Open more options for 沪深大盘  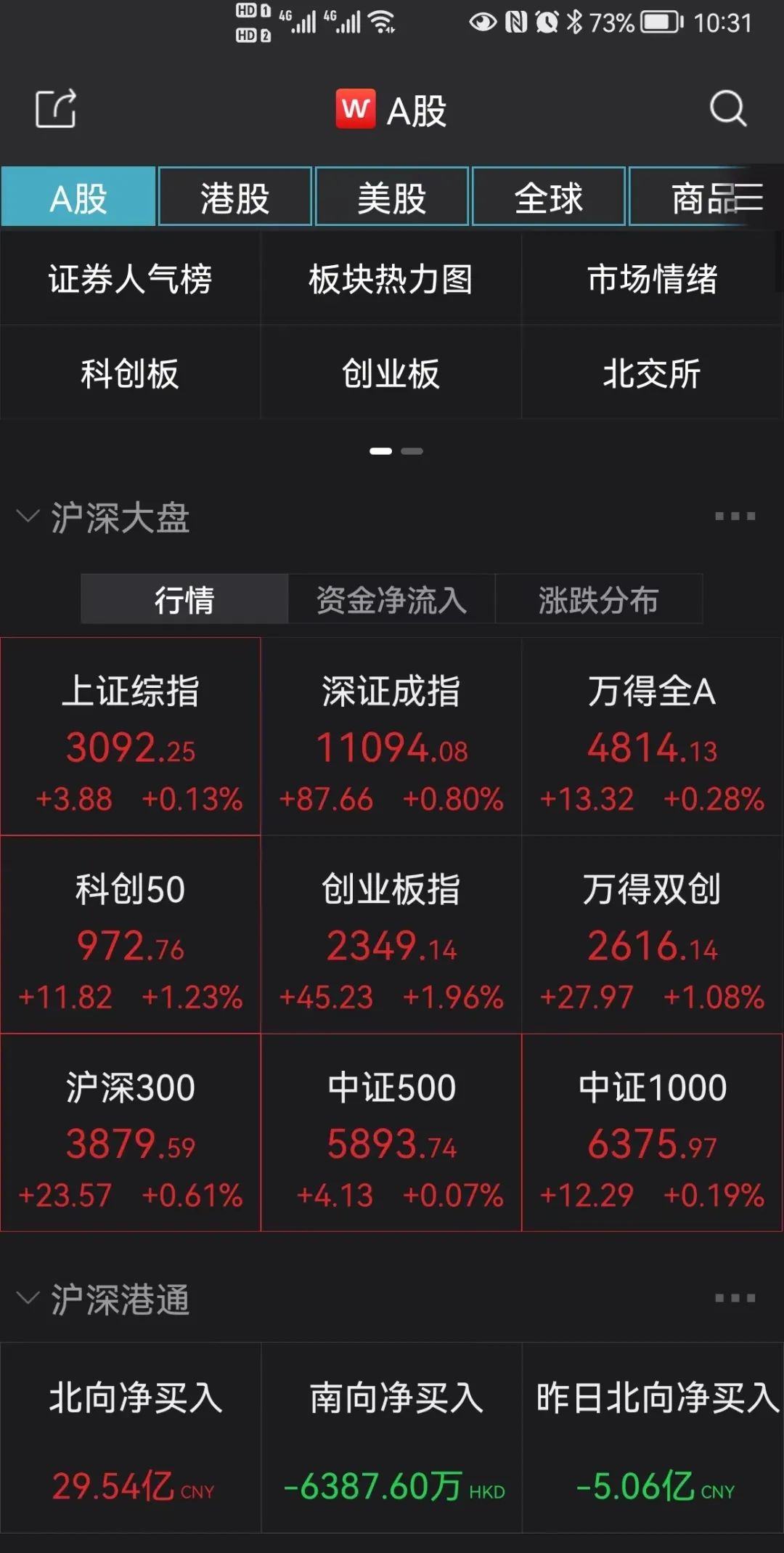pos(735,516)
